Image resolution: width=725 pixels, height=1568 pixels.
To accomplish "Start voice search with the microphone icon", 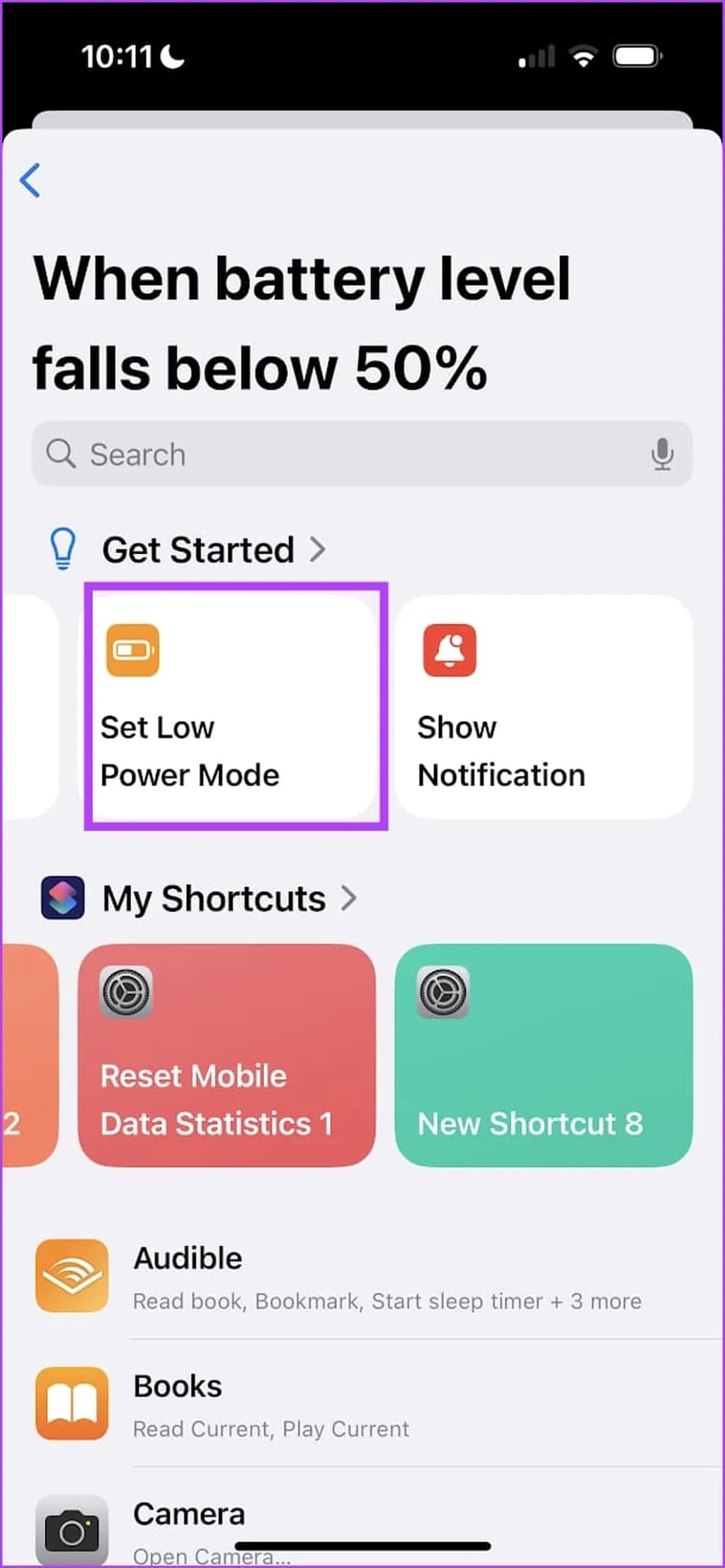I will click(661, 454).
